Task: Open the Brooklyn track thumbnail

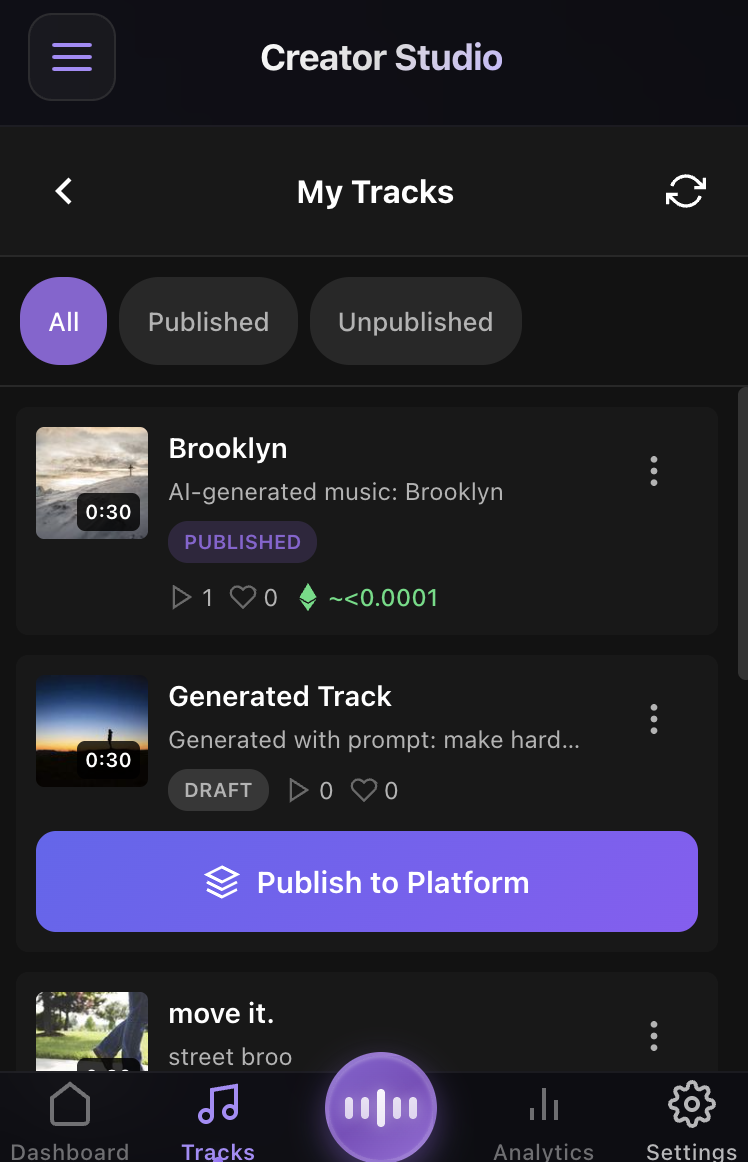Action: click(91, 483)
